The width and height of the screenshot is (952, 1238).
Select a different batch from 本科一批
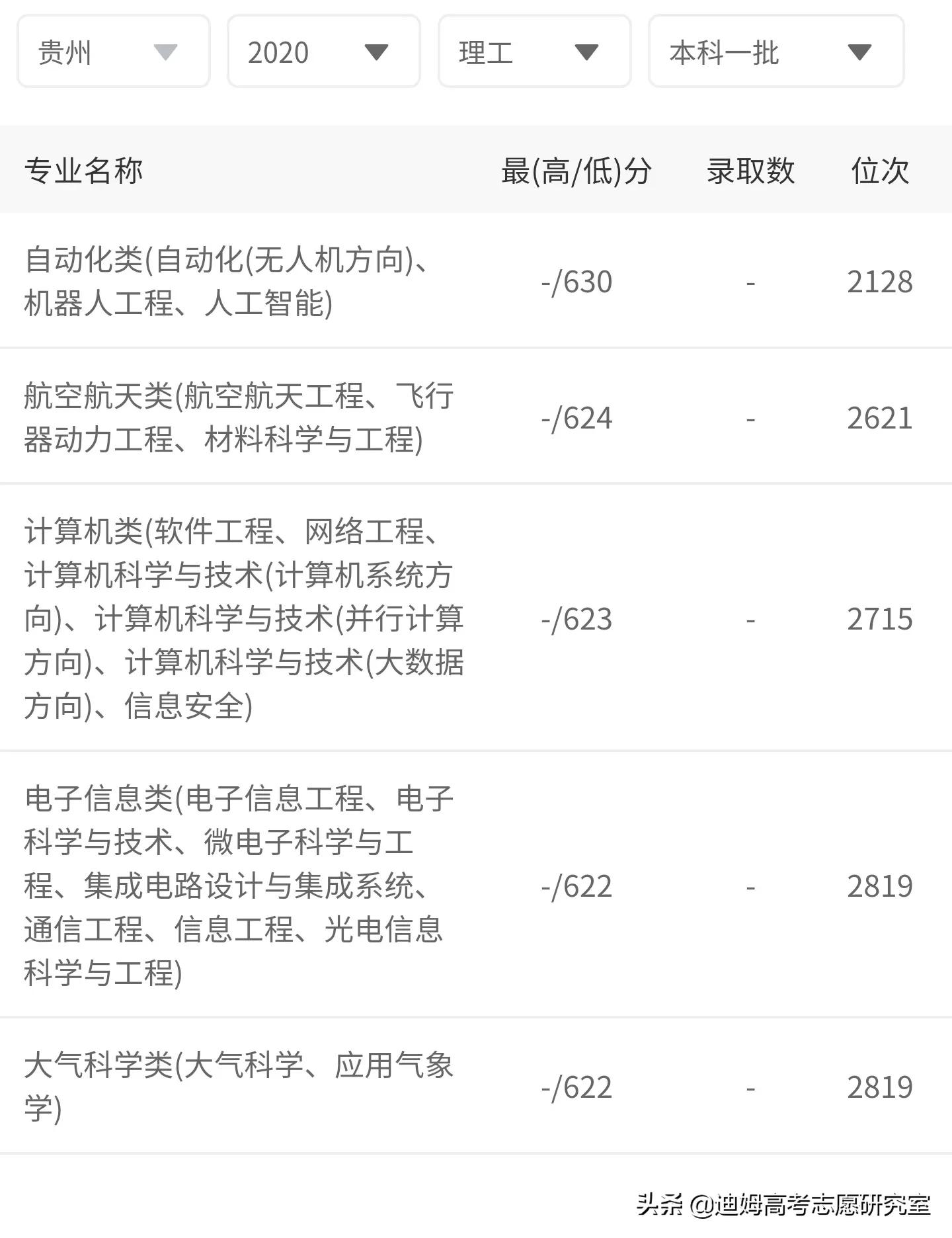[775, 52]
